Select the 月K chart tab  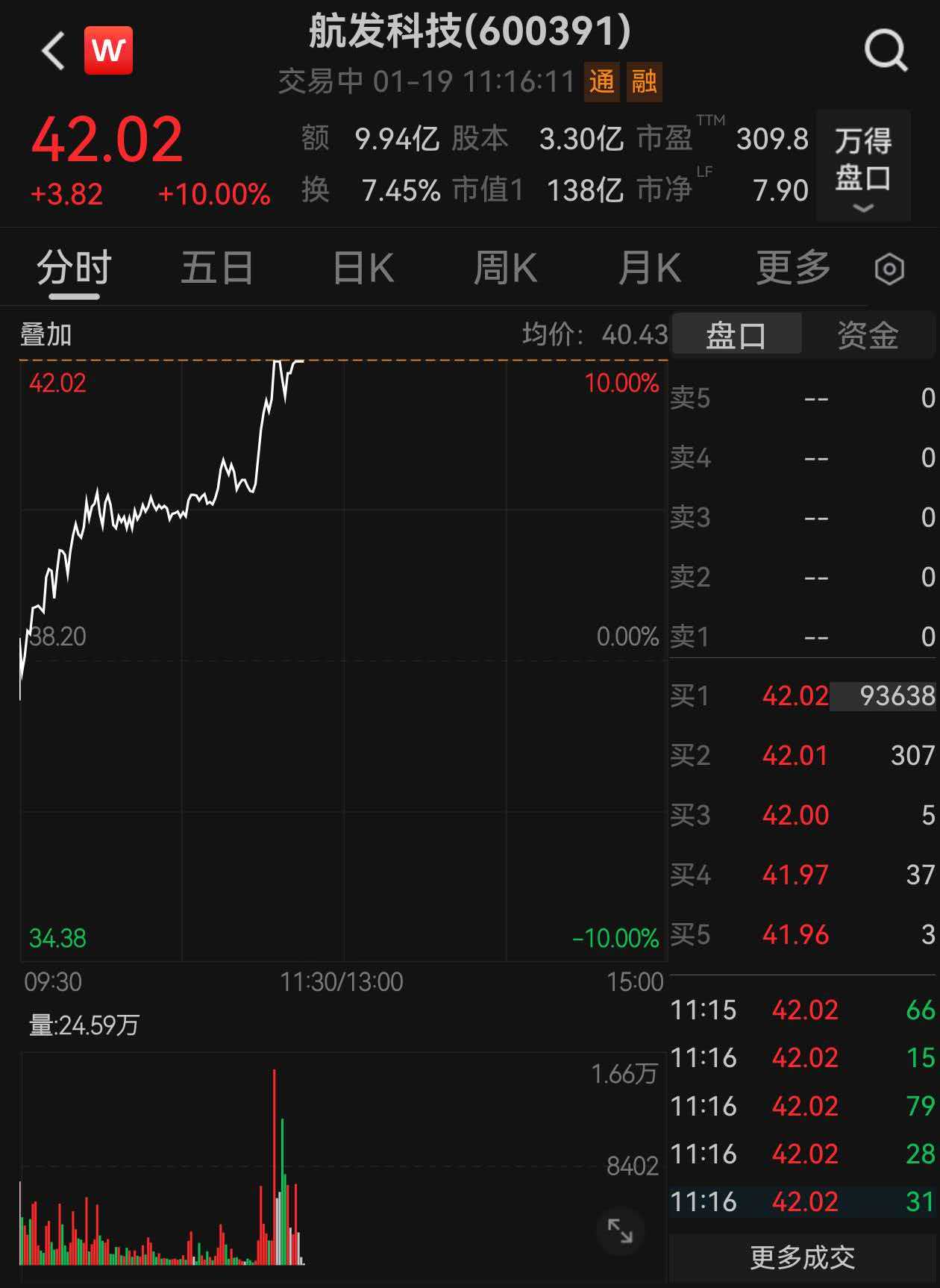(x=650, y=268)
